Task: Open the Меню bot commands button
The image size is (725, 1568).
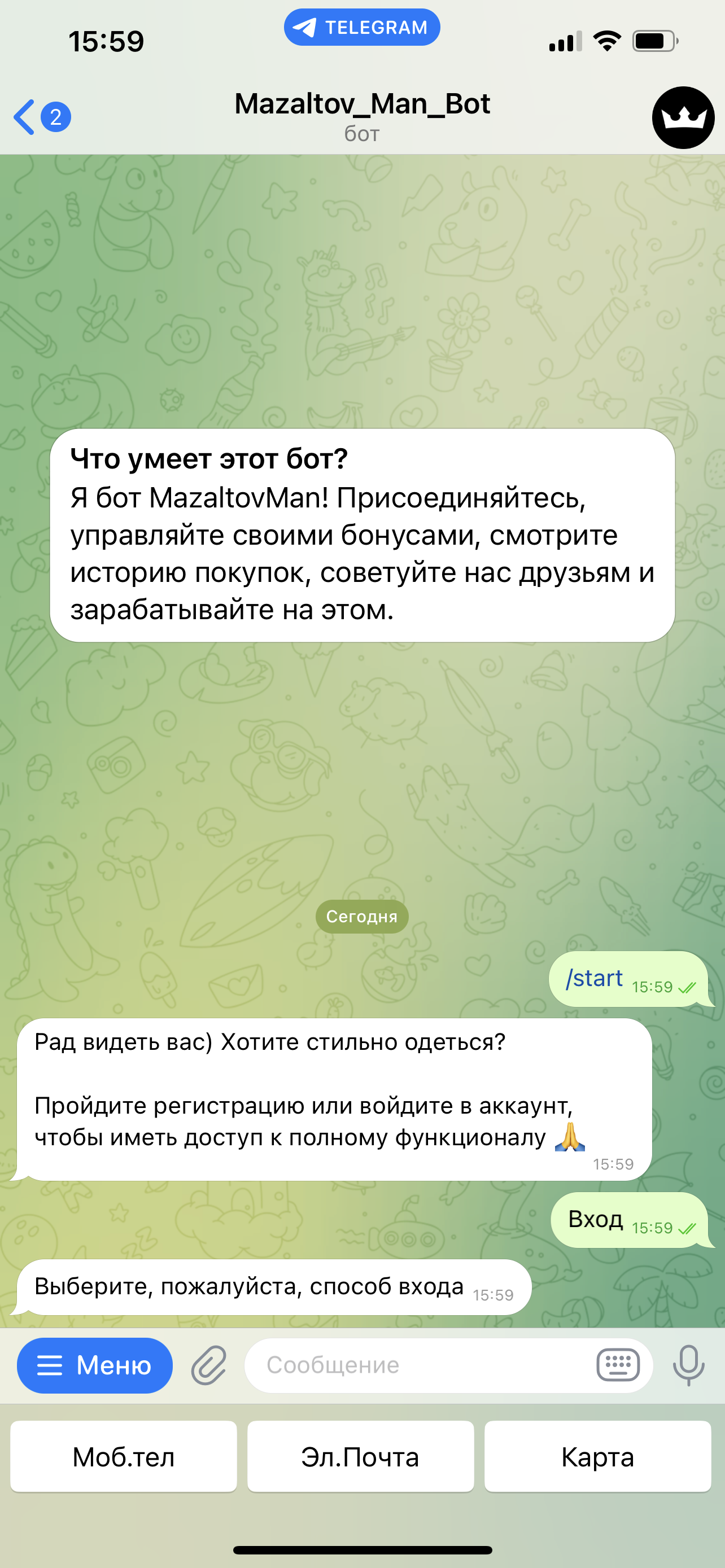Action: tap(95, 1365)
